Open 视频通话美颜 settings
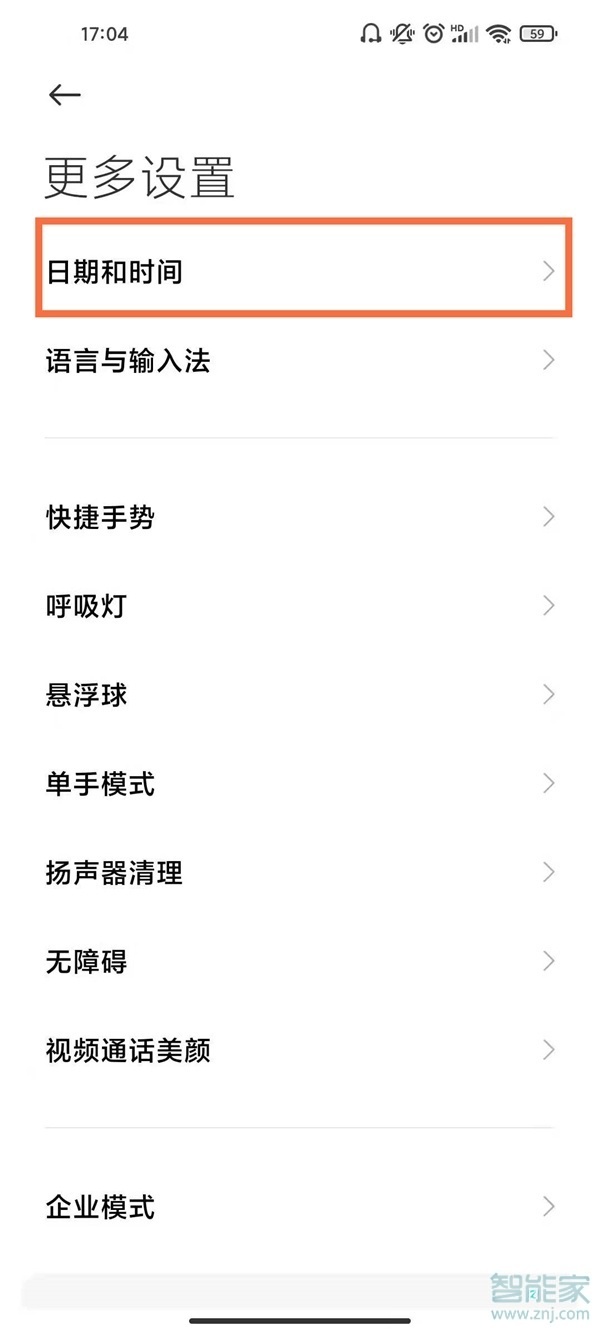This screenshot has width=600, height=1333. tap(300, 1051)
